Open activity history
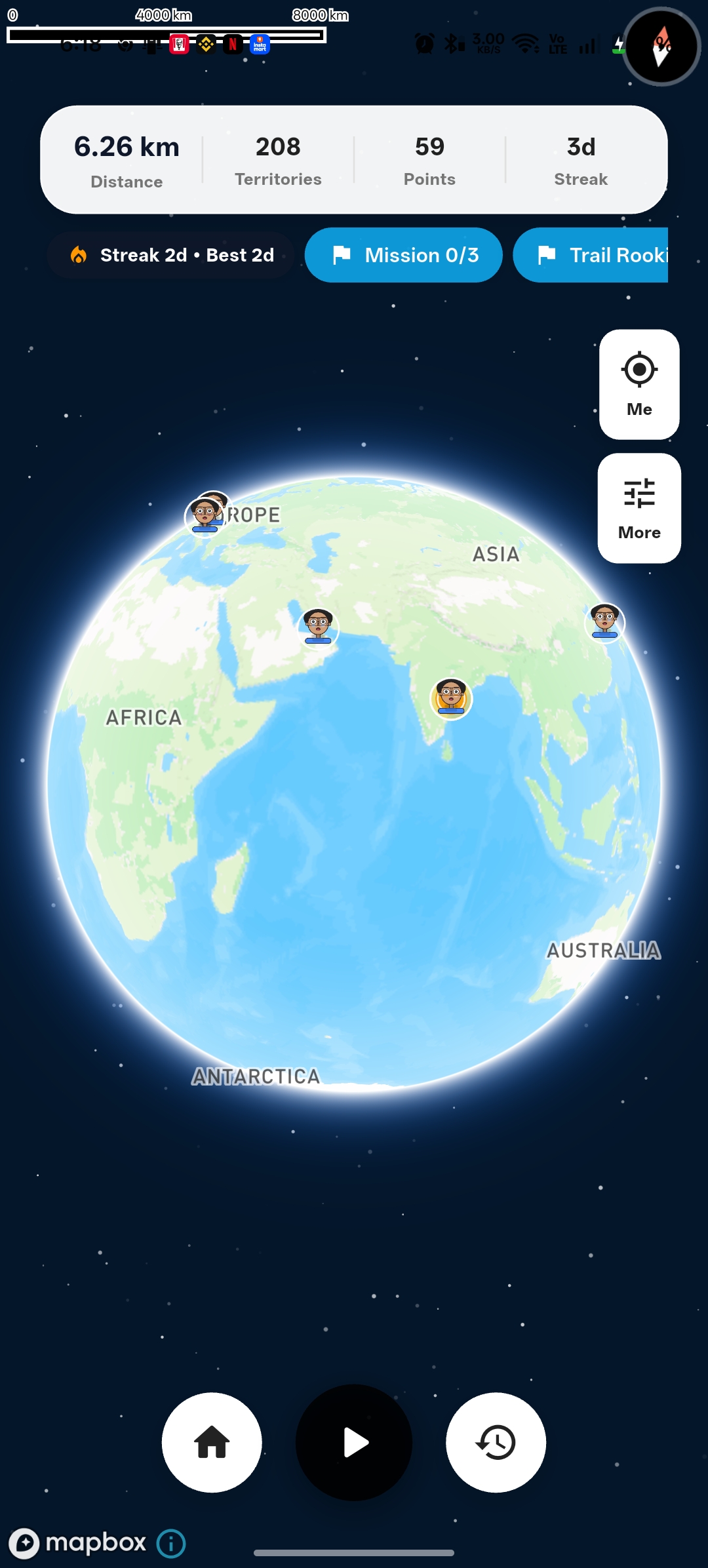This screenshot has height=1568, width=708. pos(496,1442)
